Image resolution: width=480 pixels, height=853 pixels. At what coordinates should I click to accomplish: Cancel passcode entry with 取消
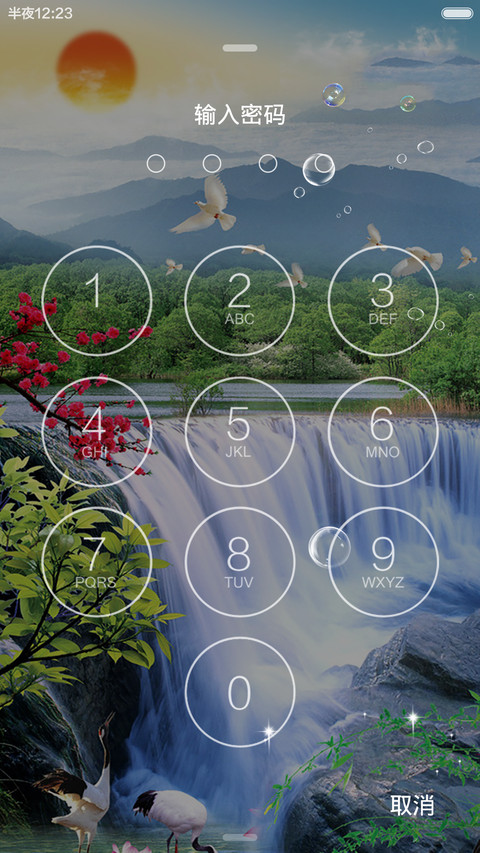(412, 805)
